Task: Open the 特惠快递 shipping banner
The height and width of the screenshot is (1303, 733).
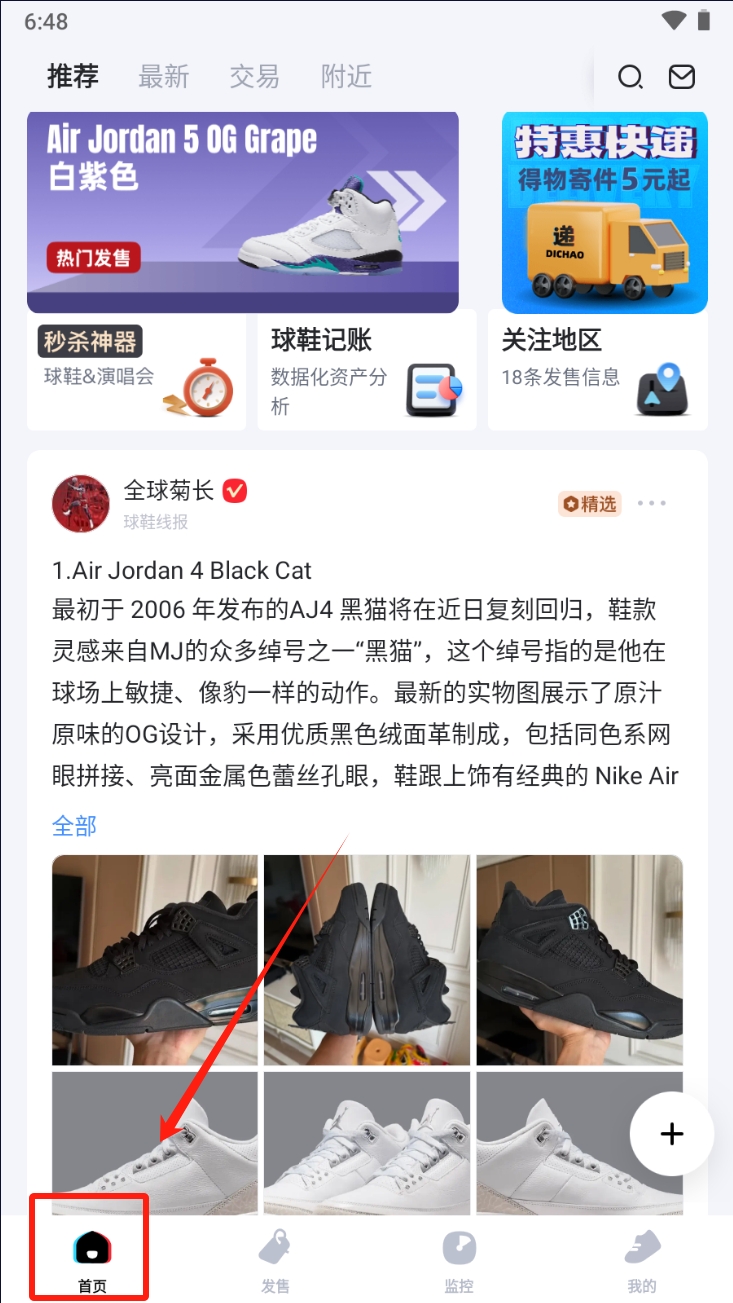Action: [604, 212]
